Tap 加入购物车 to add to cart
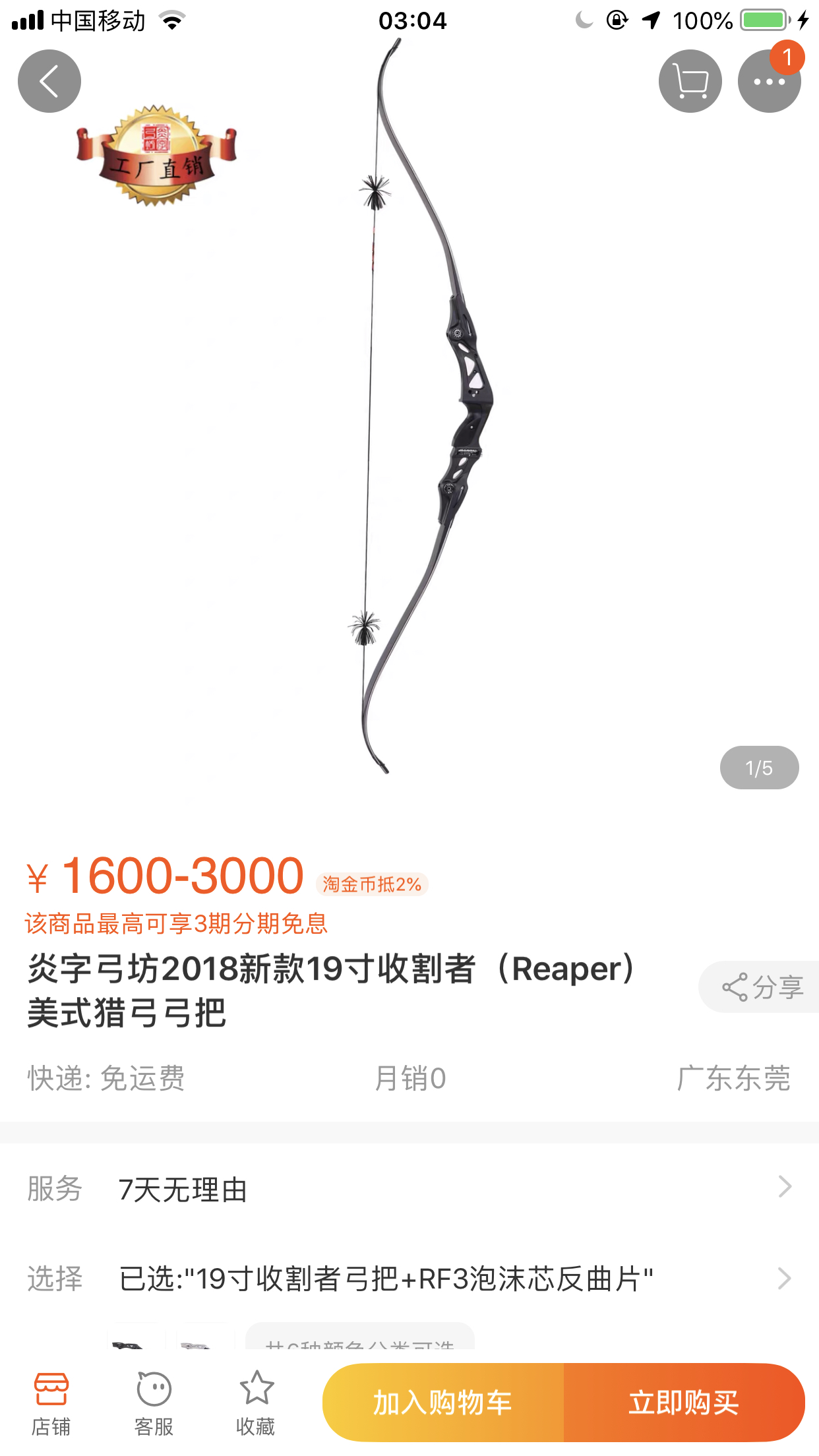 [443, 1402]
